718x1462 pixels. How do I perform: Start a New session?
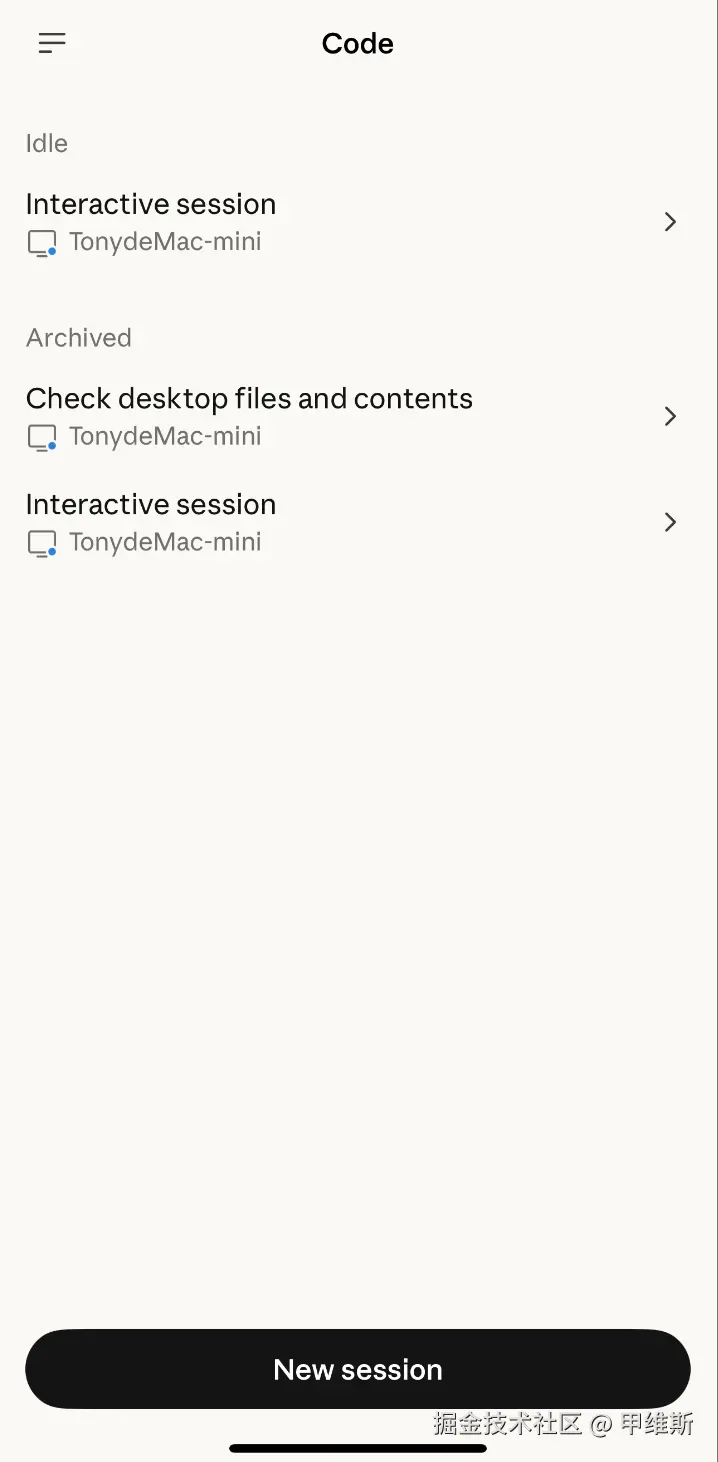(x=358, y=1369)
